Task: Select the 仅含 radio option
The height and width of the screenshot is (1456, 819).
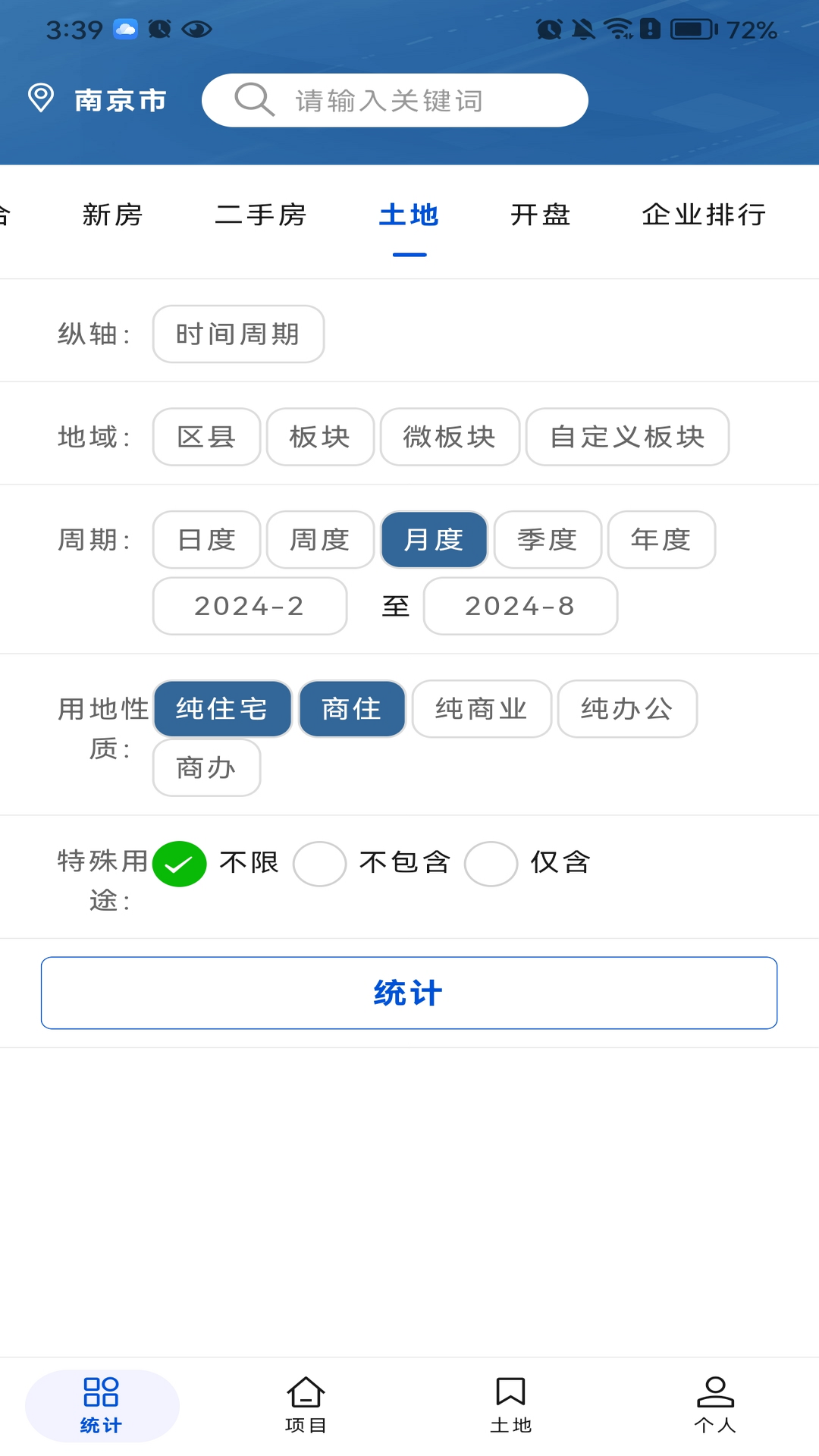Action: point(491,864)
